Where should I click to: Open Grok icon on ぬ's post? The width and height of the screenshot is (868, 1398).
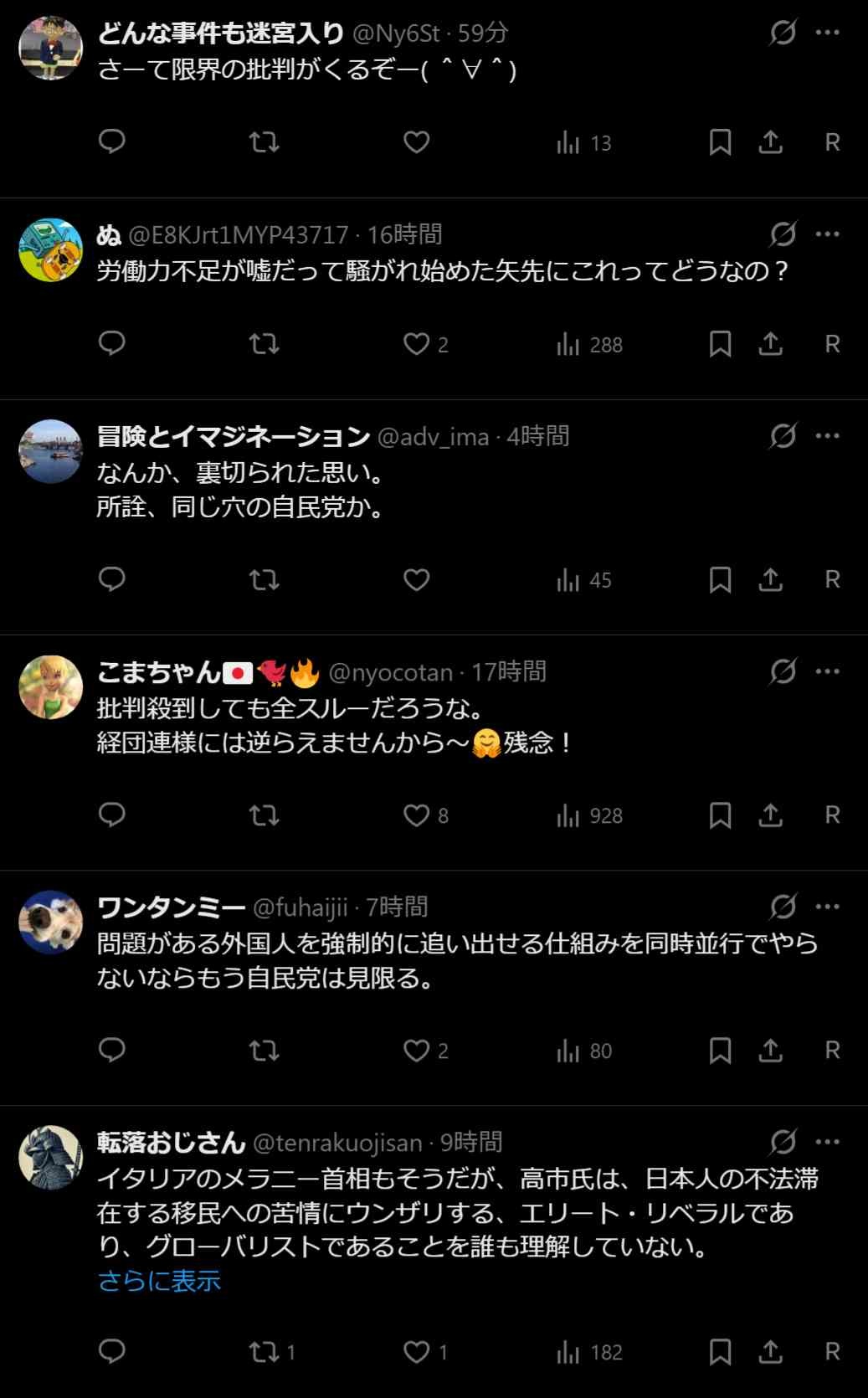point(783,234)
